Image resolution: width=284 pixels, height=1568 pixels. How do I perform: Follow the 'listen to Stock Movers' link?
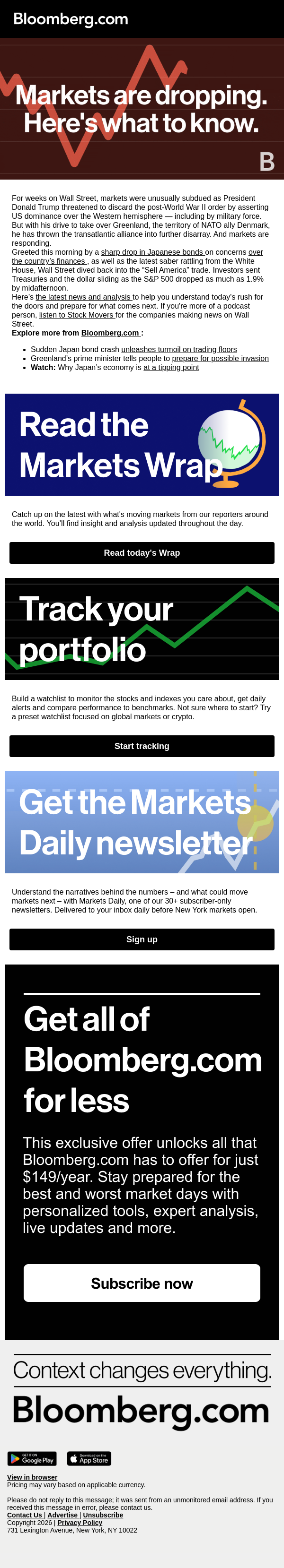tap(77, 315)
